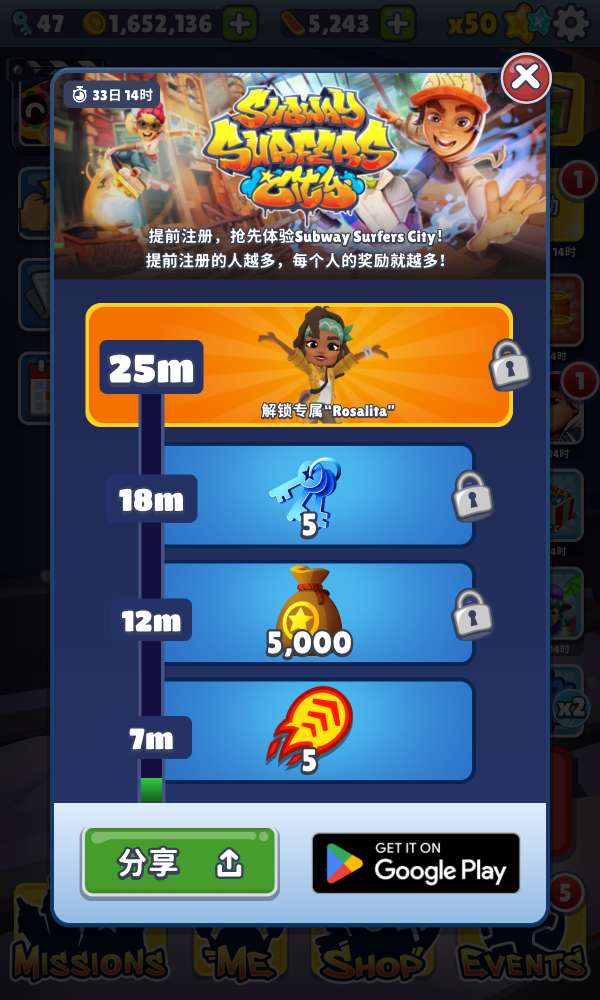Close the Subway Surfers City popup

526,77
